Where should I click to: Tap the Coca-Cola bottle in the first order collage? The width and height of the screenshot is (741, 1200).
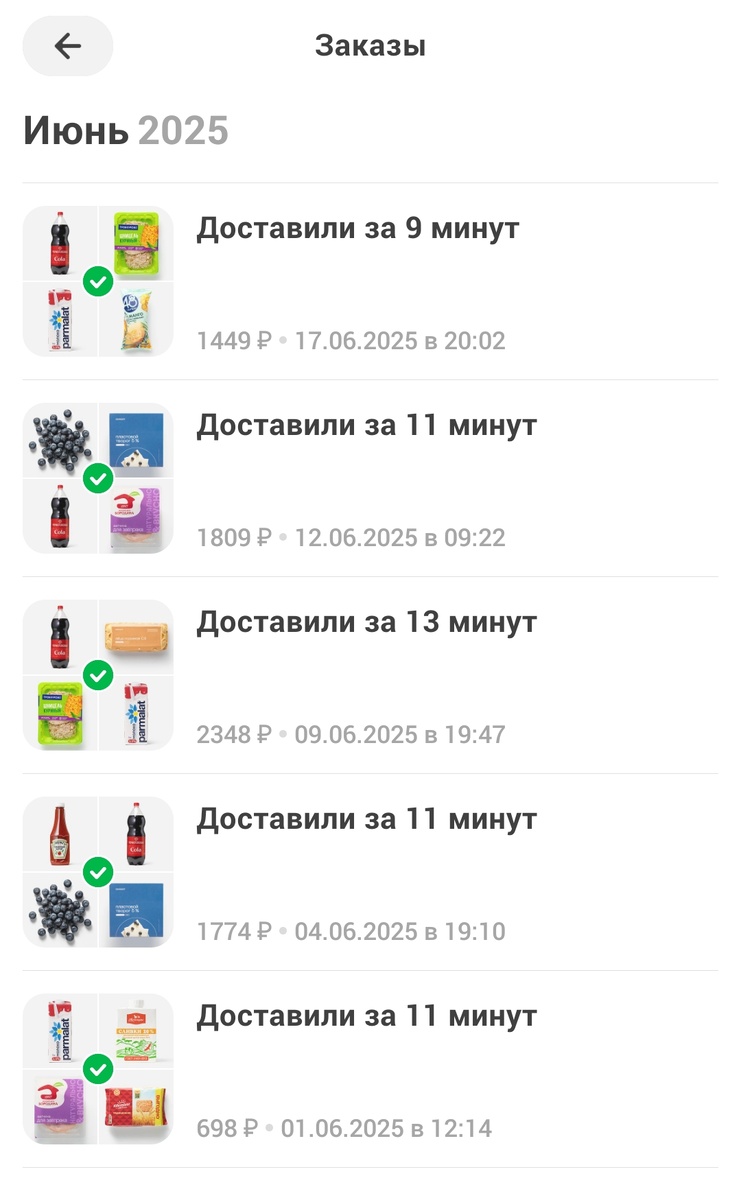tap(58, 243)
